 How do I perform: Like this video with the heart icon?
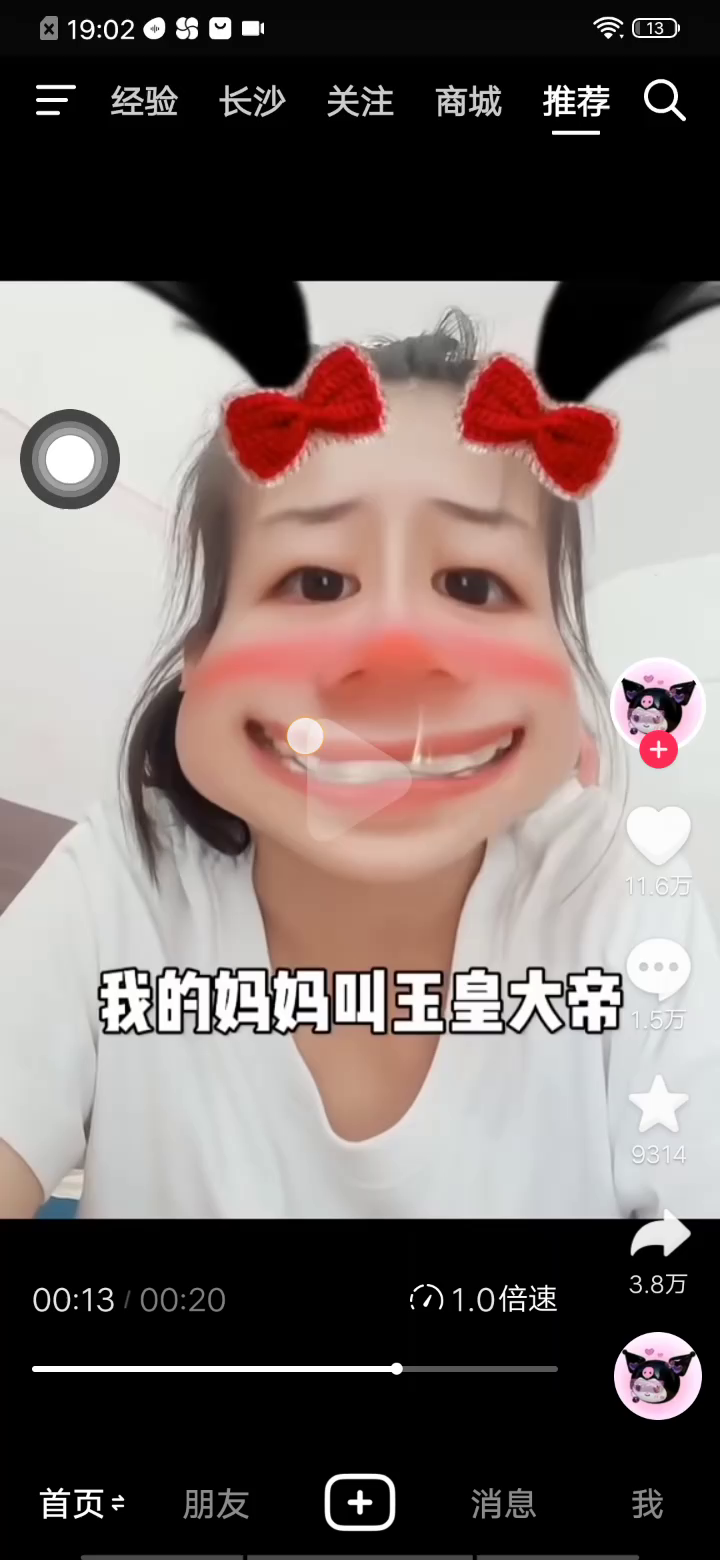pyautogui.click(x=658, y=836)
